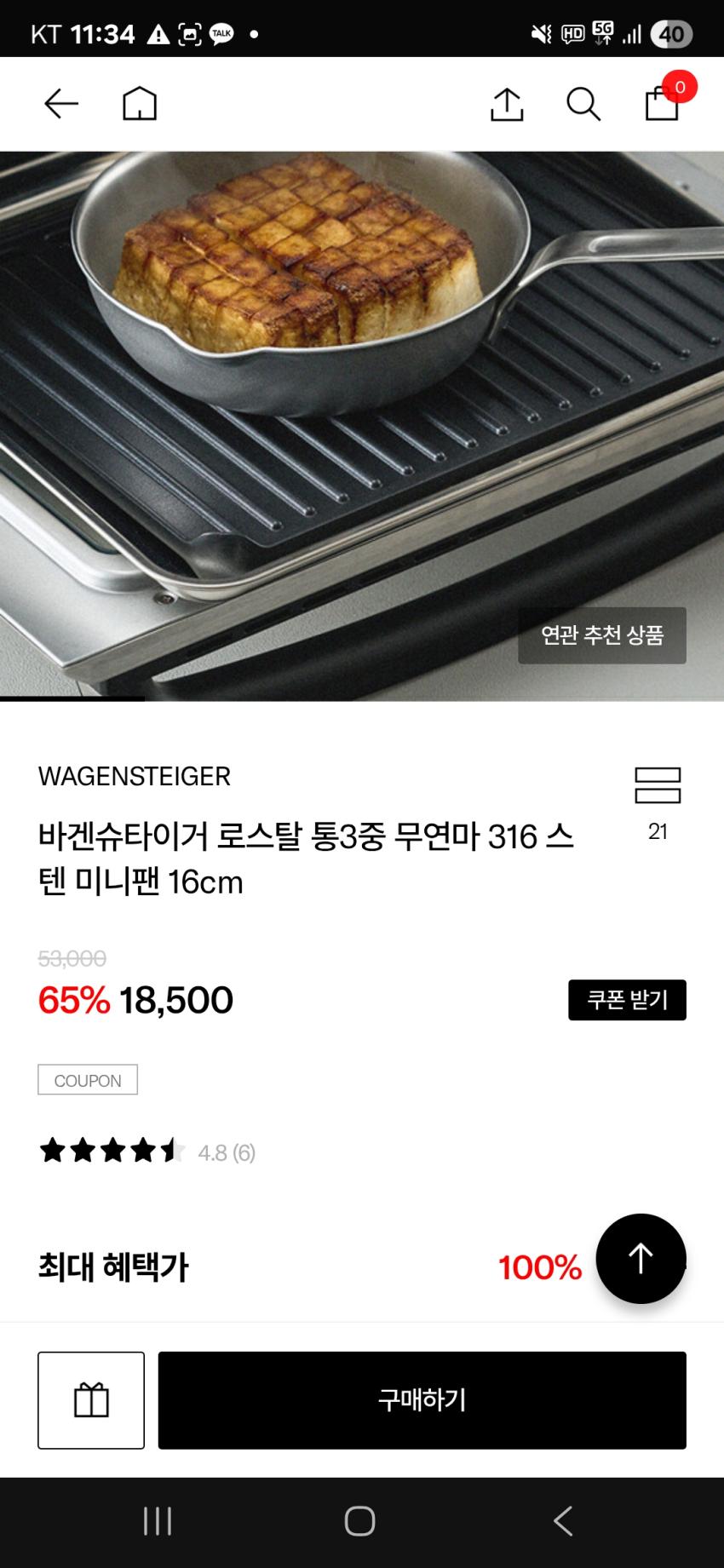Go back using the top arrow
The image size is (724, 1568).
click(x=61, y=104)
